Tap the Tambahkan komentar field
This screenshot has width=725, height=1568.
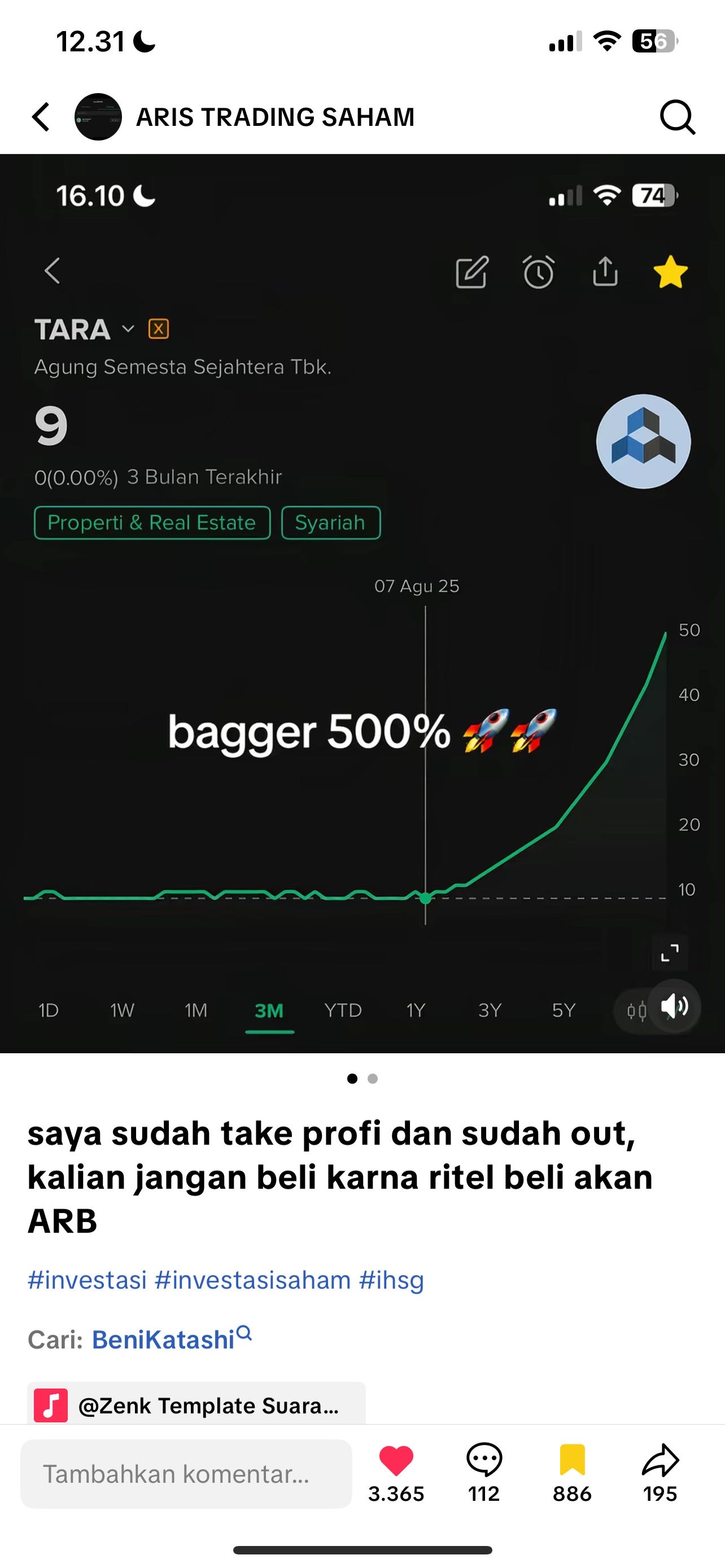pyautogui.click(x=186, y=1474)
